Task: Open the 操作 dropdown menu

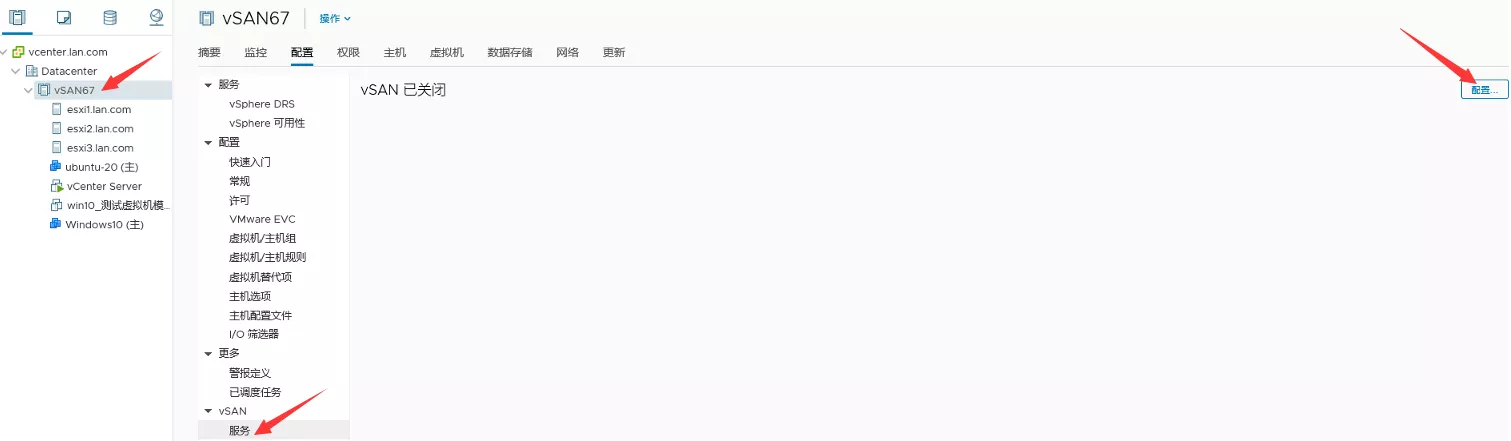Action: [335, 19]
